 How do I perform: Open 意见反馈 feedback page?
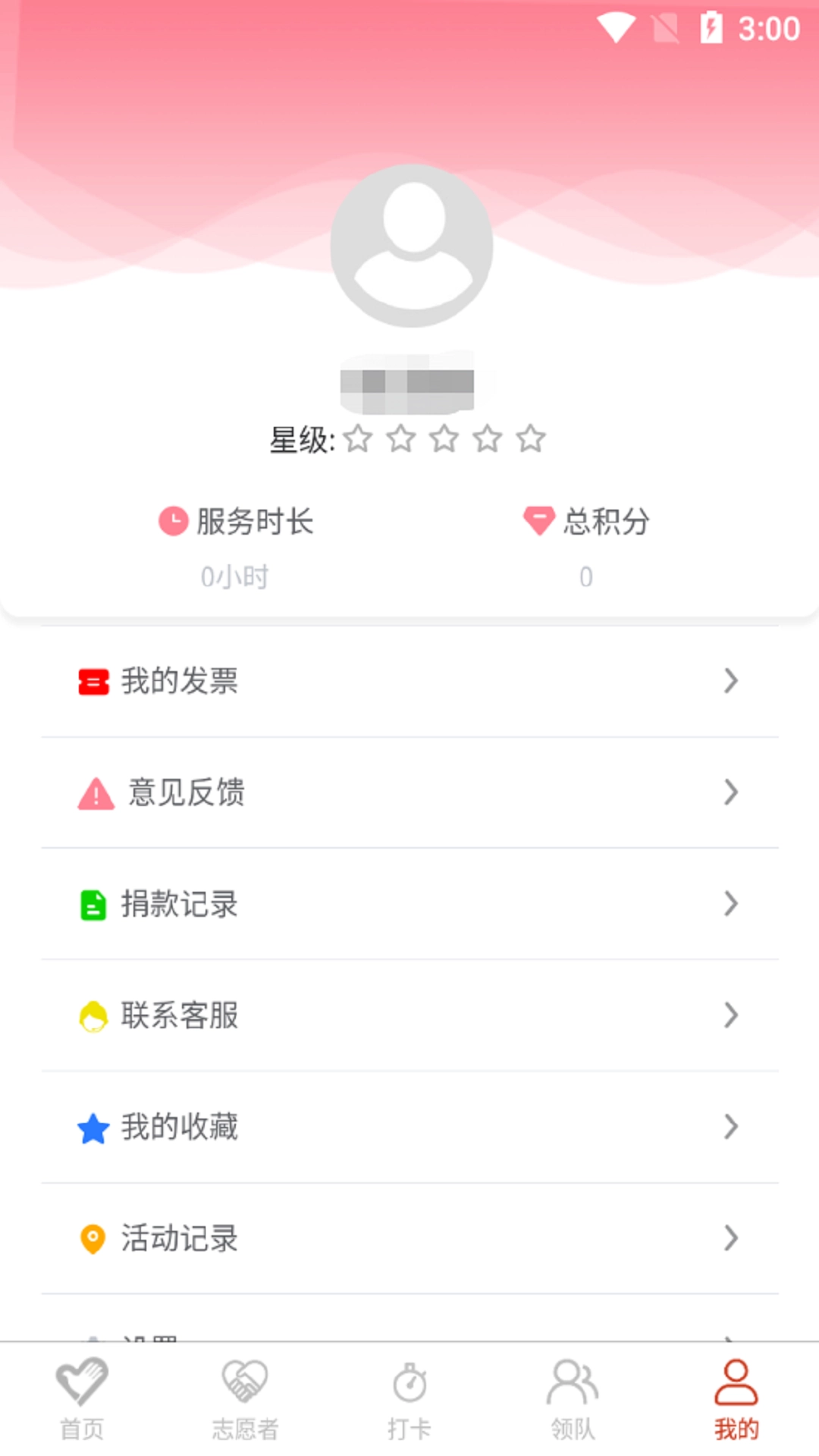click(189, 792)
